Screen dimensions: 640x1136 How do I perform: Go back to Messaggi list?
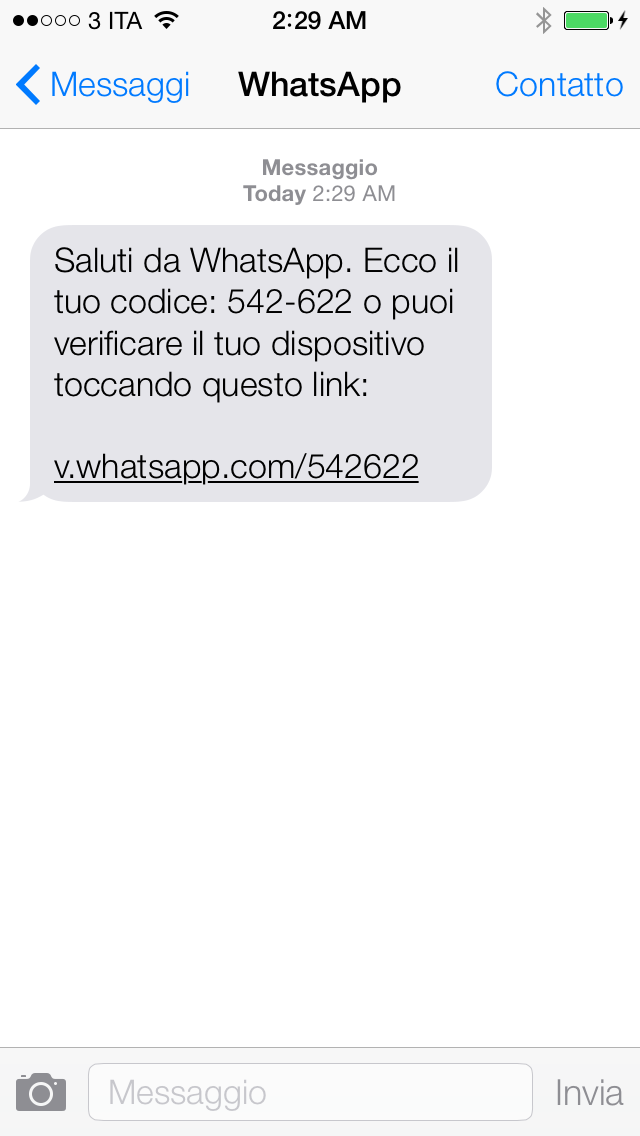pyautogui.click(x=102, y=85)
